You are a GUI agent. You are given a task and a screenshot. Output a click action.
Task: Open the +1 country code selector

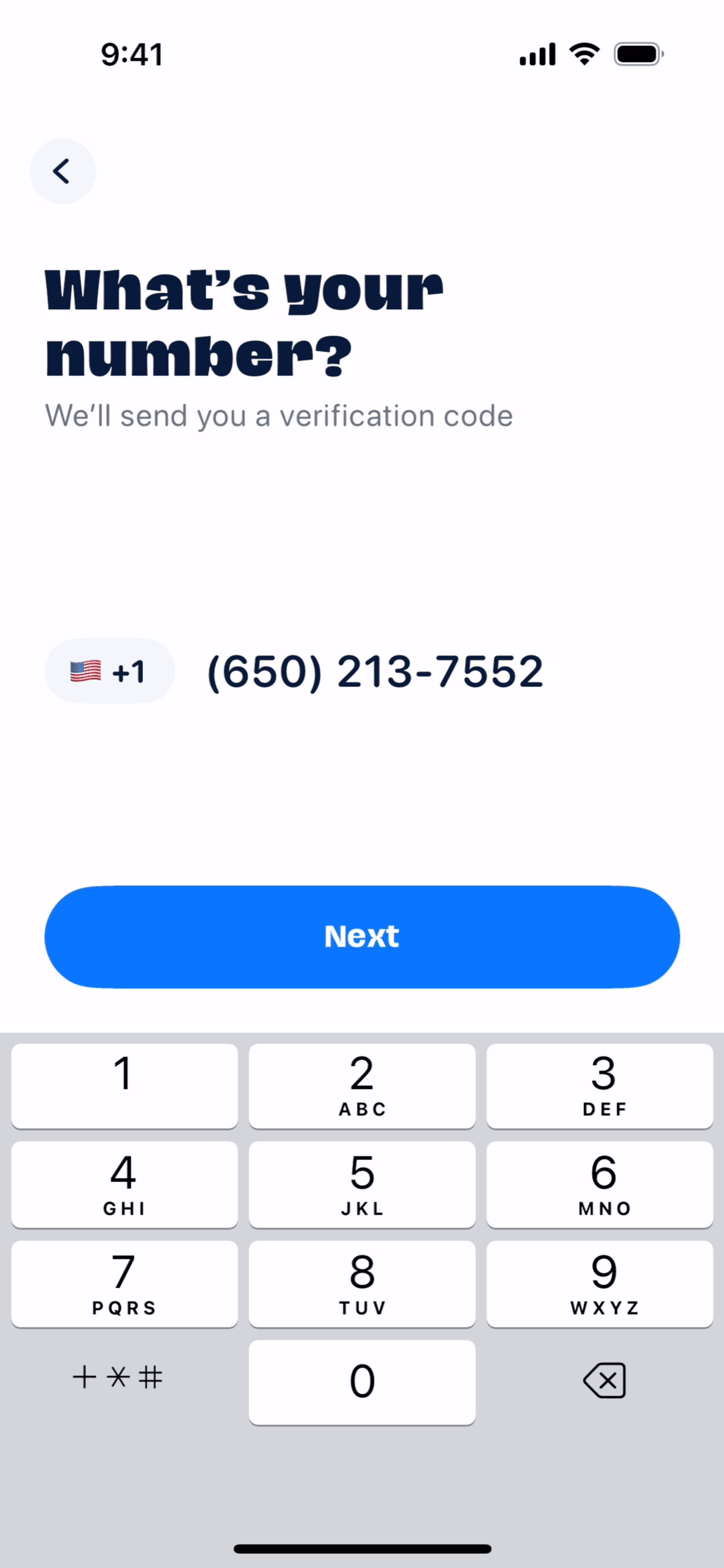109,671
